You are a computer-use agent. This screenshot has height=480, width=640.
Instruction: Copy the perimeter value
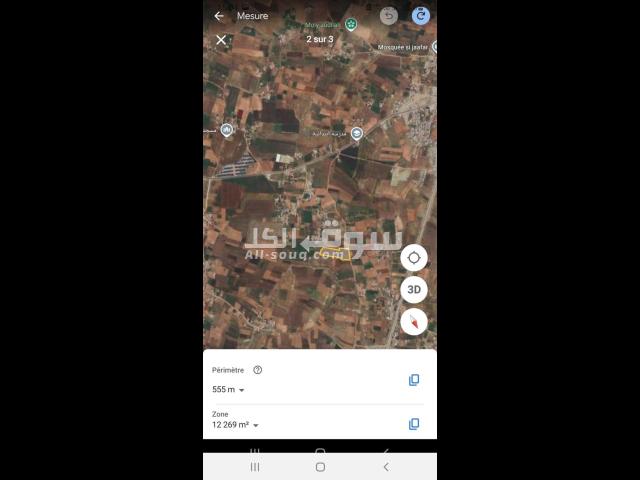coord(413,380)
